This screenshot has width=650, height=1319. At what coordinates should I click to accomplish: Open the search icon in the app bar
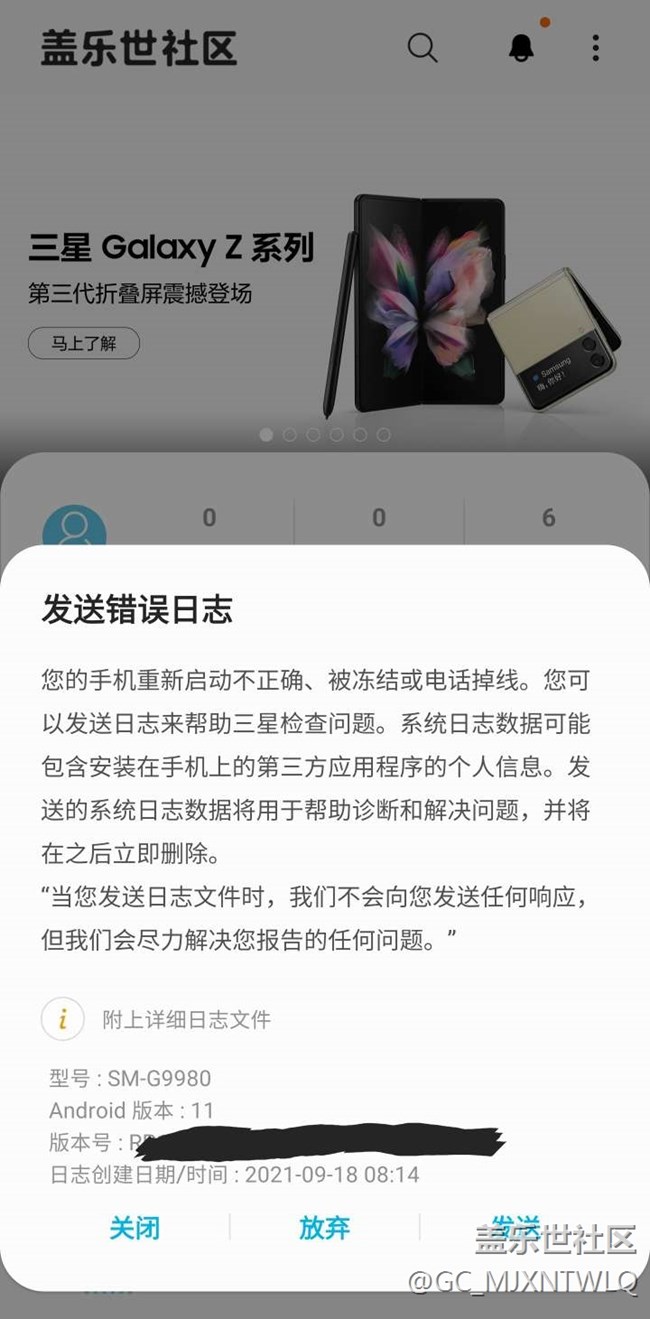(422, 48)
